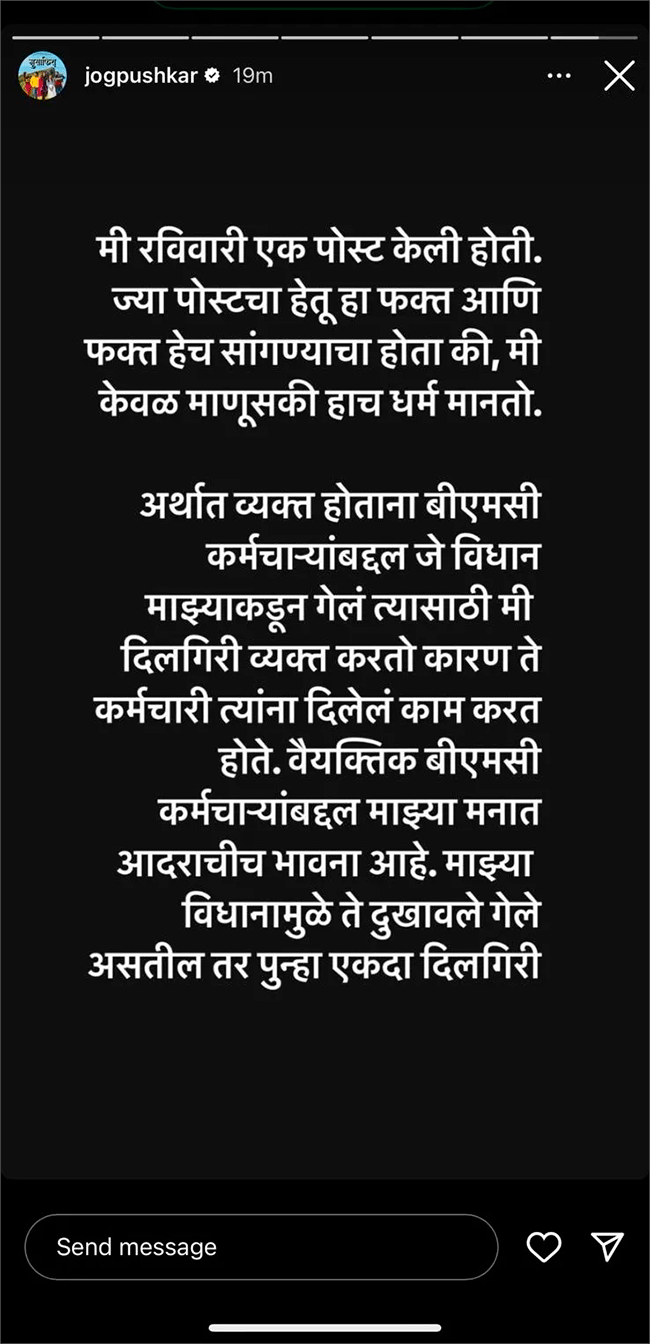The image size is (650, 1344).
Task: Close the story viewer
Action: [x=619, y=76]
